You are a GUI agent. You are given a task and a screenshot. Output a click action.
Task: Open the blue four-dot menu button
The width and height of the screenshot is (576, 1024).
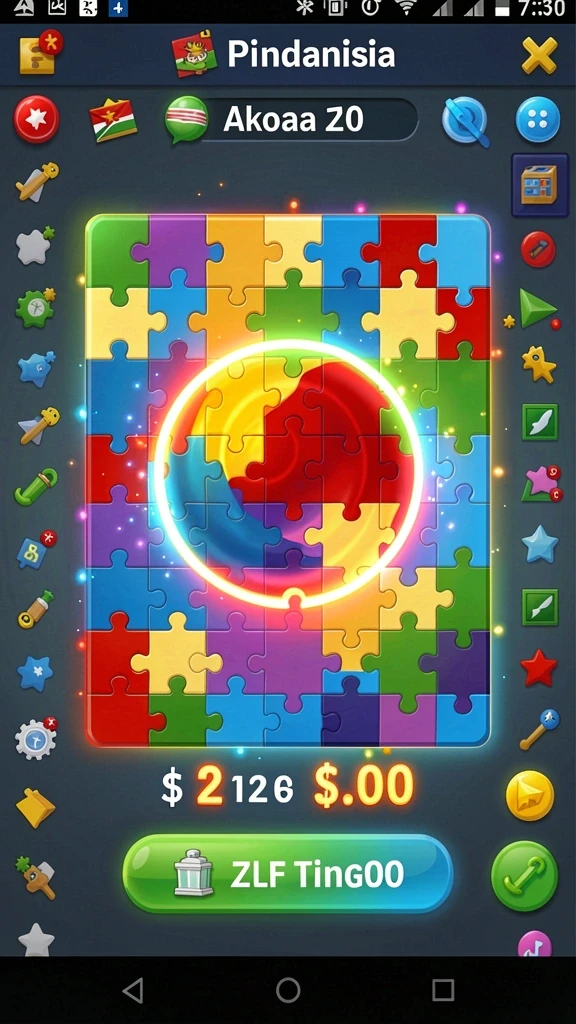(x=538, y=120)
